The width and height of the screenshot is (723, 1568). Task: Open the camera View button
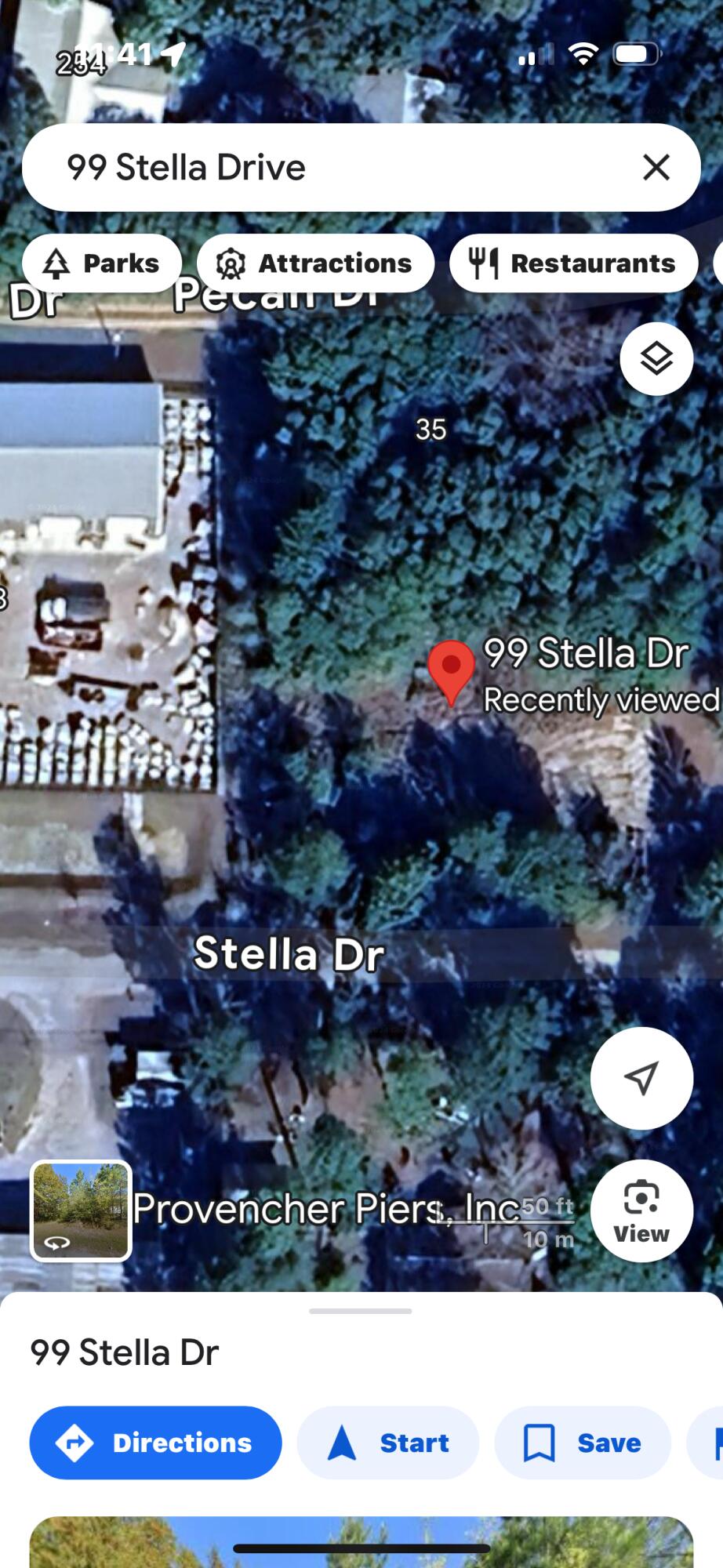[641, 1210]
